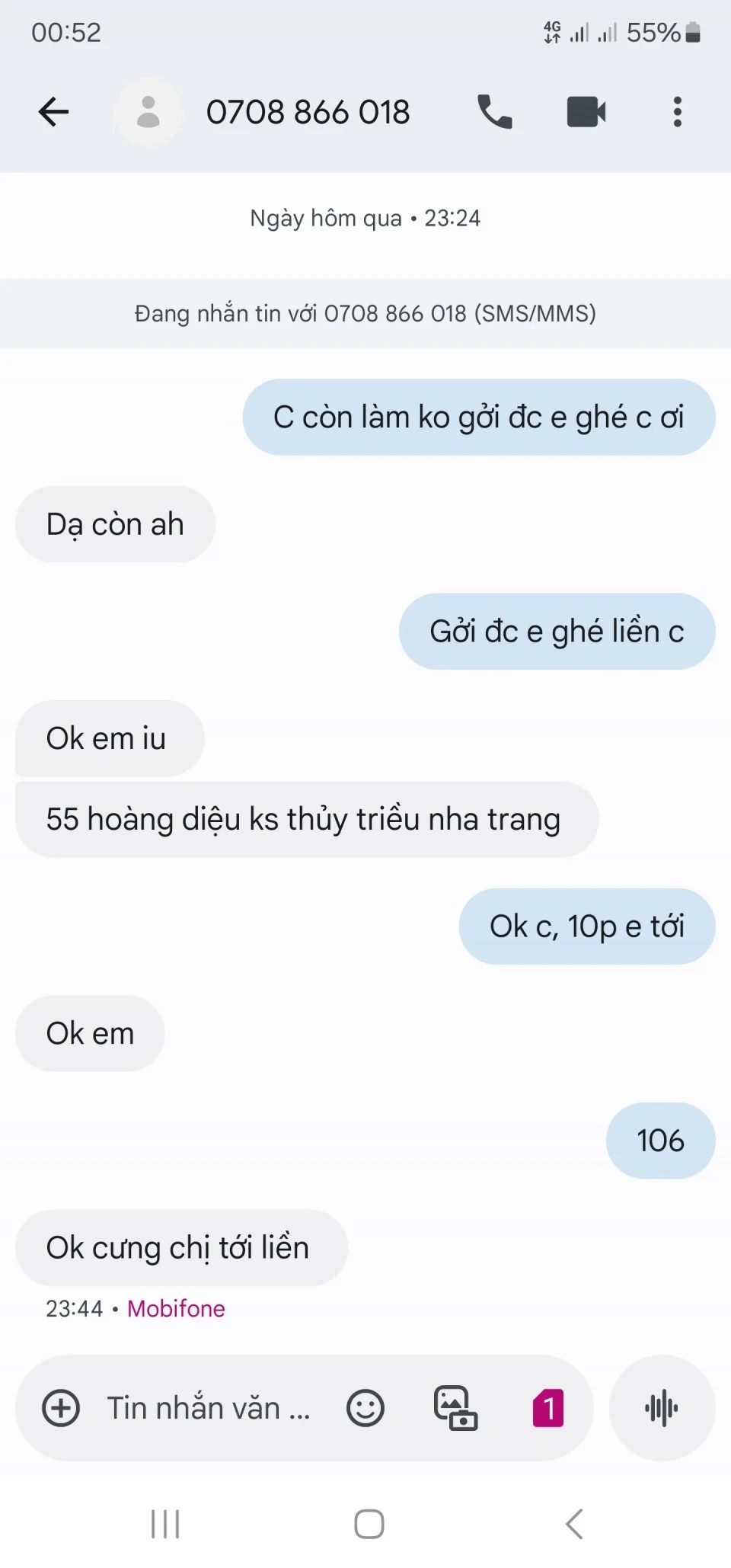The height and width of the screenshot is (1568, 731).
Task: Go back to the conversations list
Action: 53,112
